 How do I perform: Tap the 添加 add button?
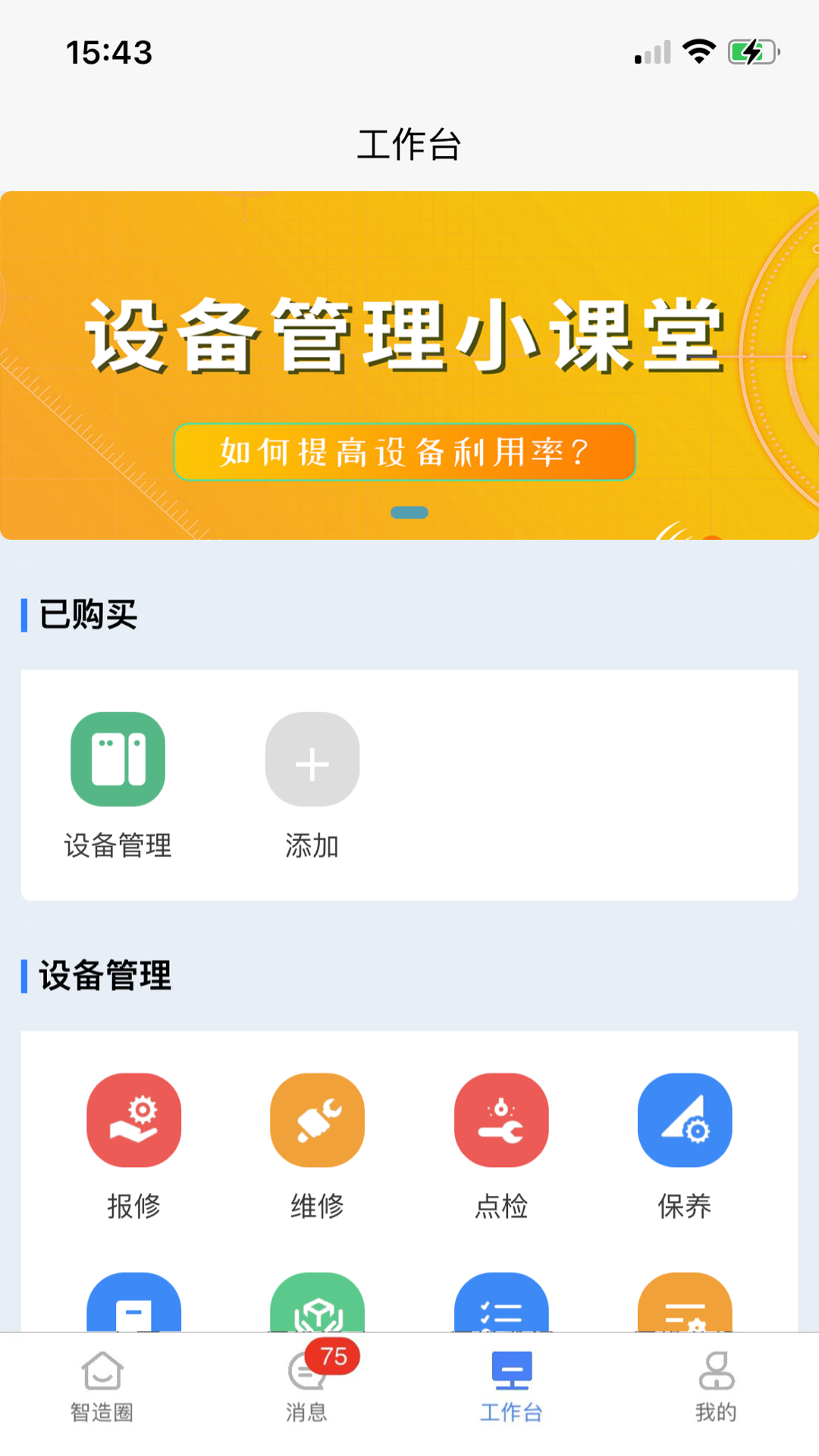click(x=311, y=761)
